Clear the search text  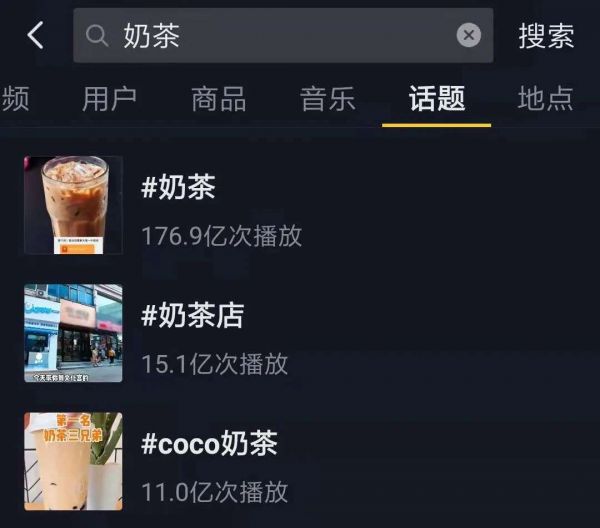[x=468, y=36]
